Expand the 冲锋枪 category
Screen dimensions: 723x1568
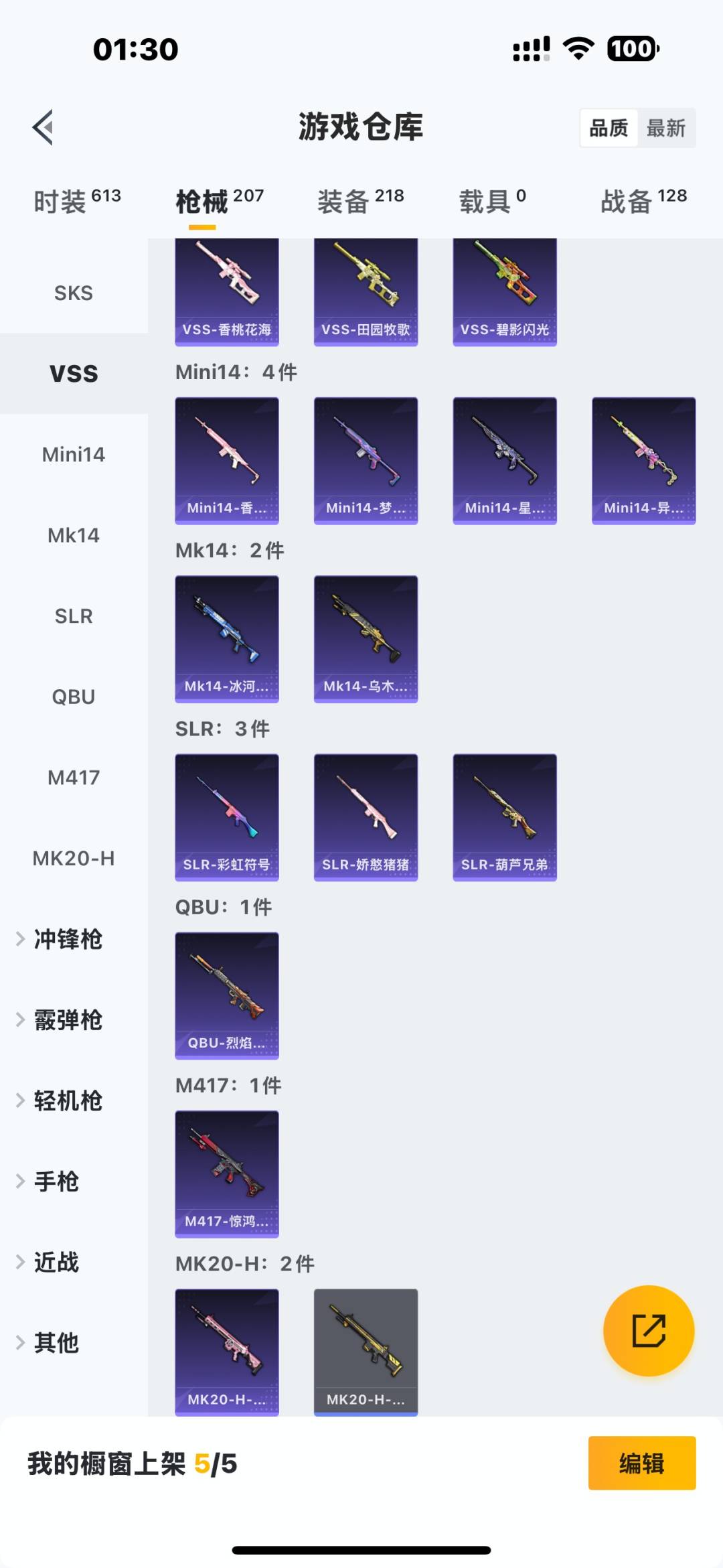67,939
